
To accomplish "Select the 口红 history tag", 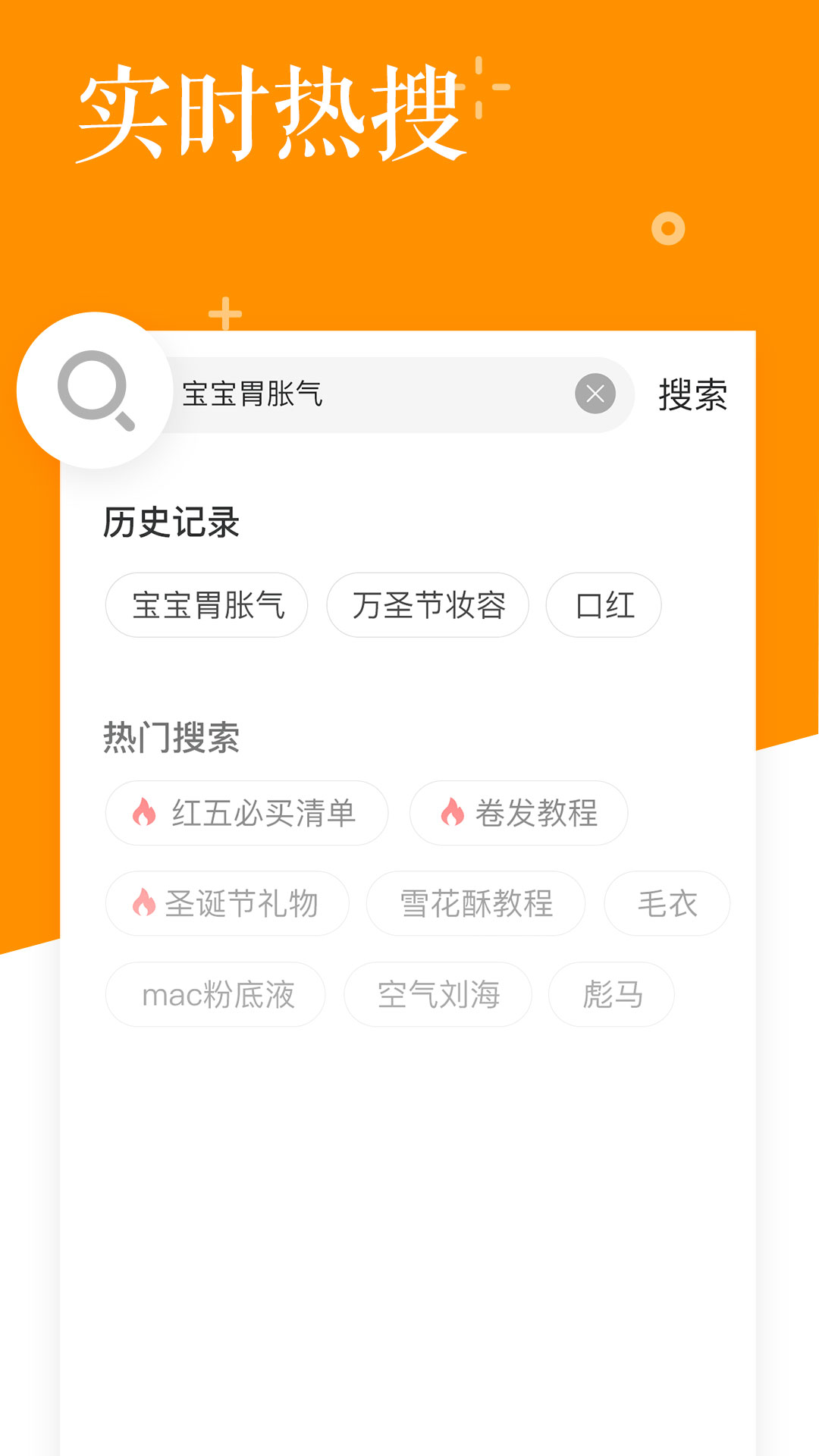I will point(603,604).
